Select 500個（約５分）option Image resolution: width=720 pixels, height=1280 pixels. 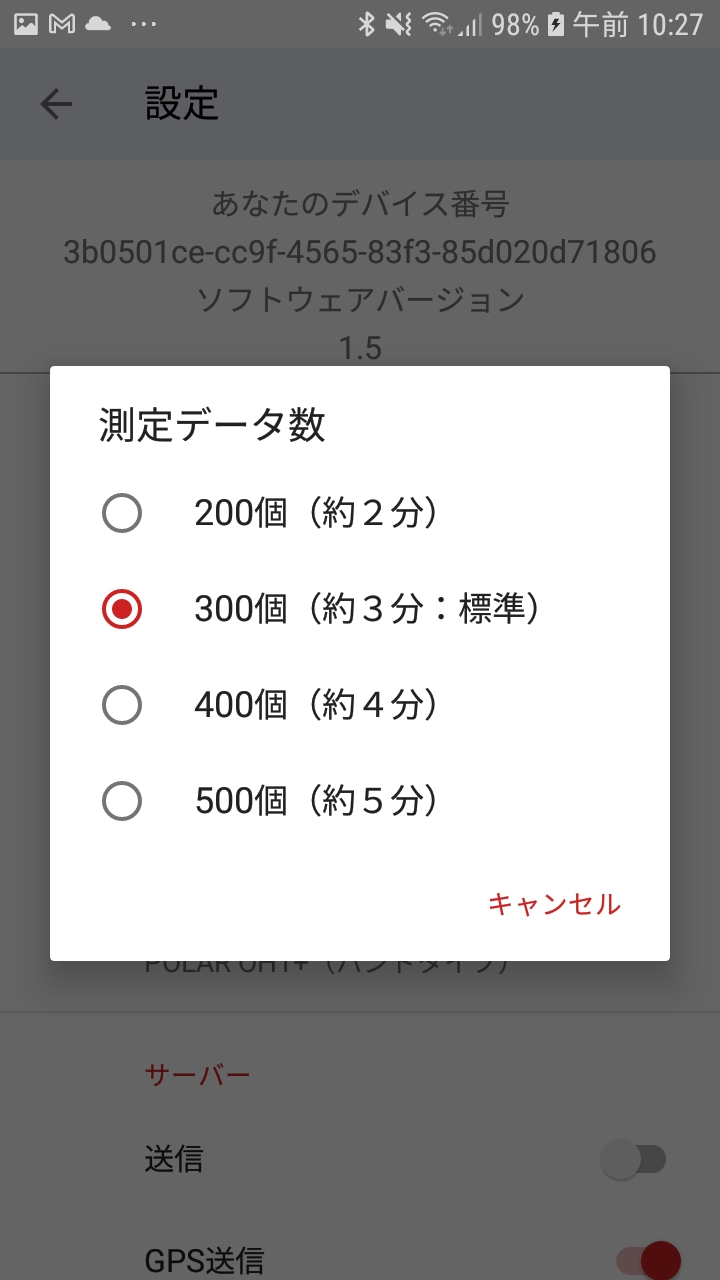pyautogui.click(x=360, y=802)
